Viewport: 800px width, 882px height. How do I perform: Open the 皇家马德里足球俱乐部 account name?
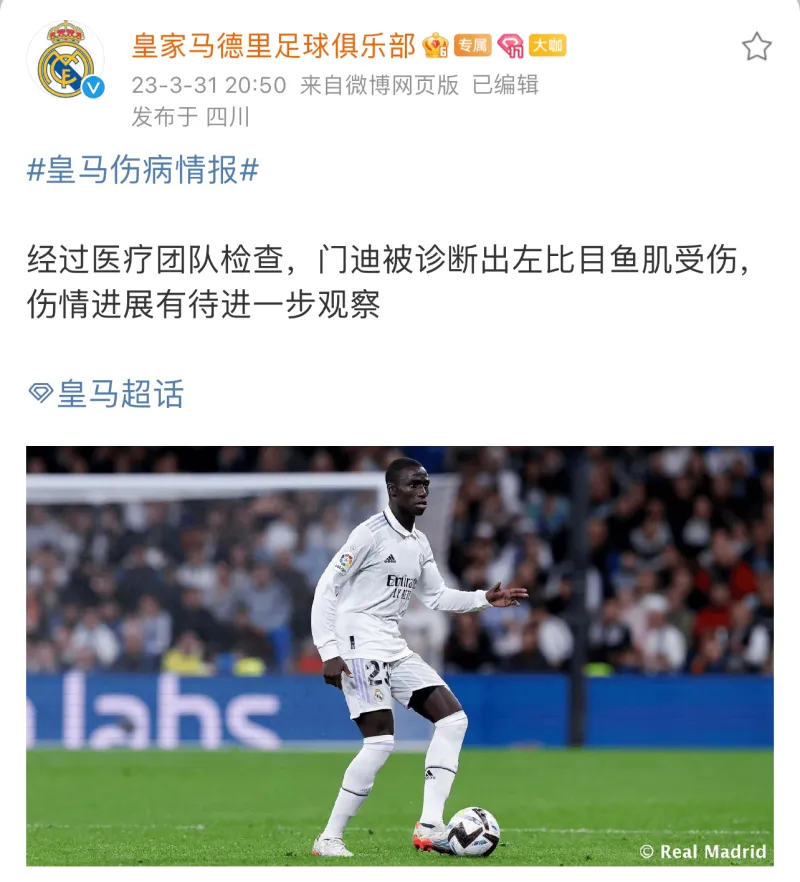pyautogui.click(x=273, y=45)
